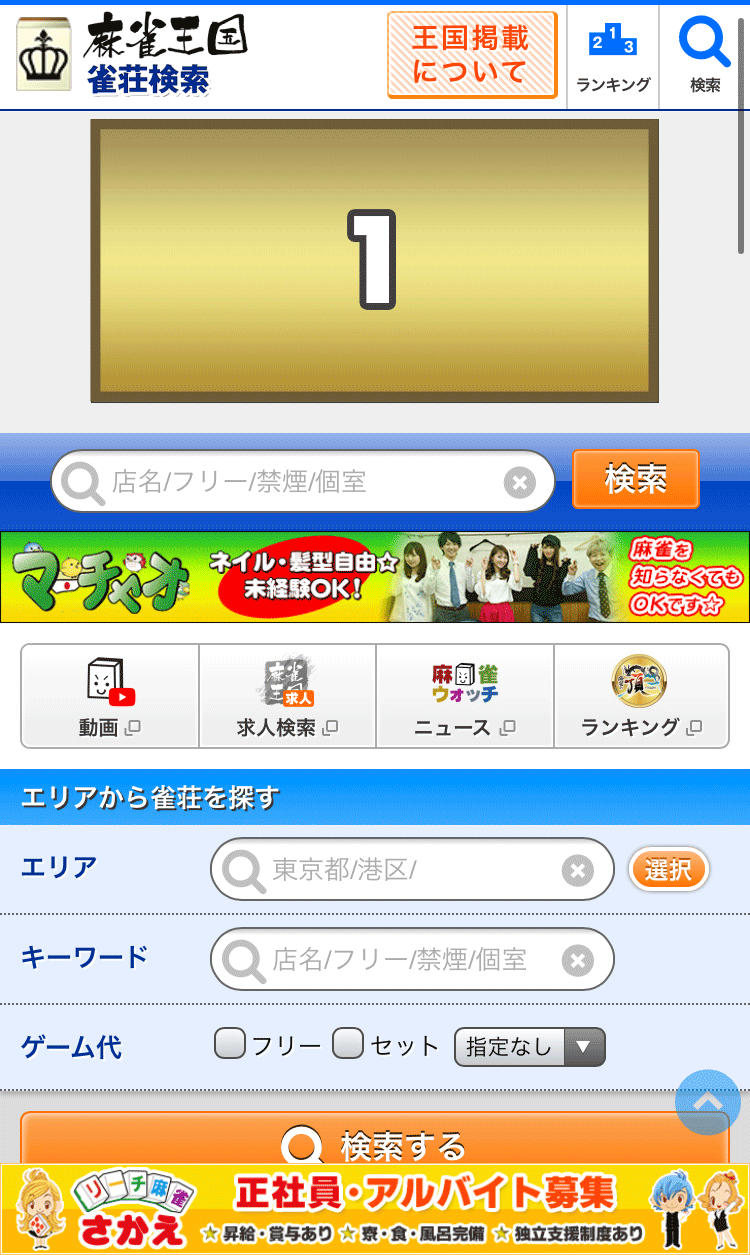Open the ニュース link
The image size is (750, 1255).
tap(464, 696)
